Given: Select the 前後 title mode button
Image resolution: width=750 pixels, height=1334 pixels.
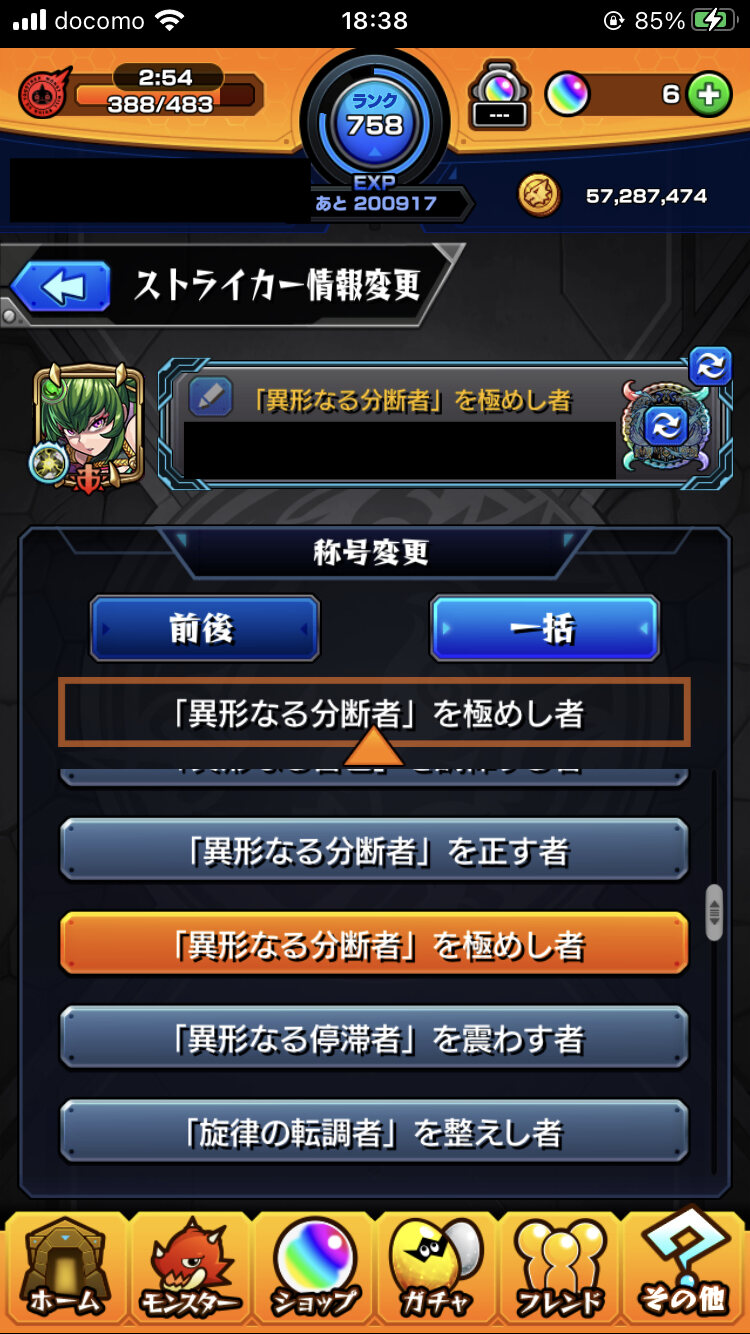Looking at the screenshot, I should coord(205,628).
